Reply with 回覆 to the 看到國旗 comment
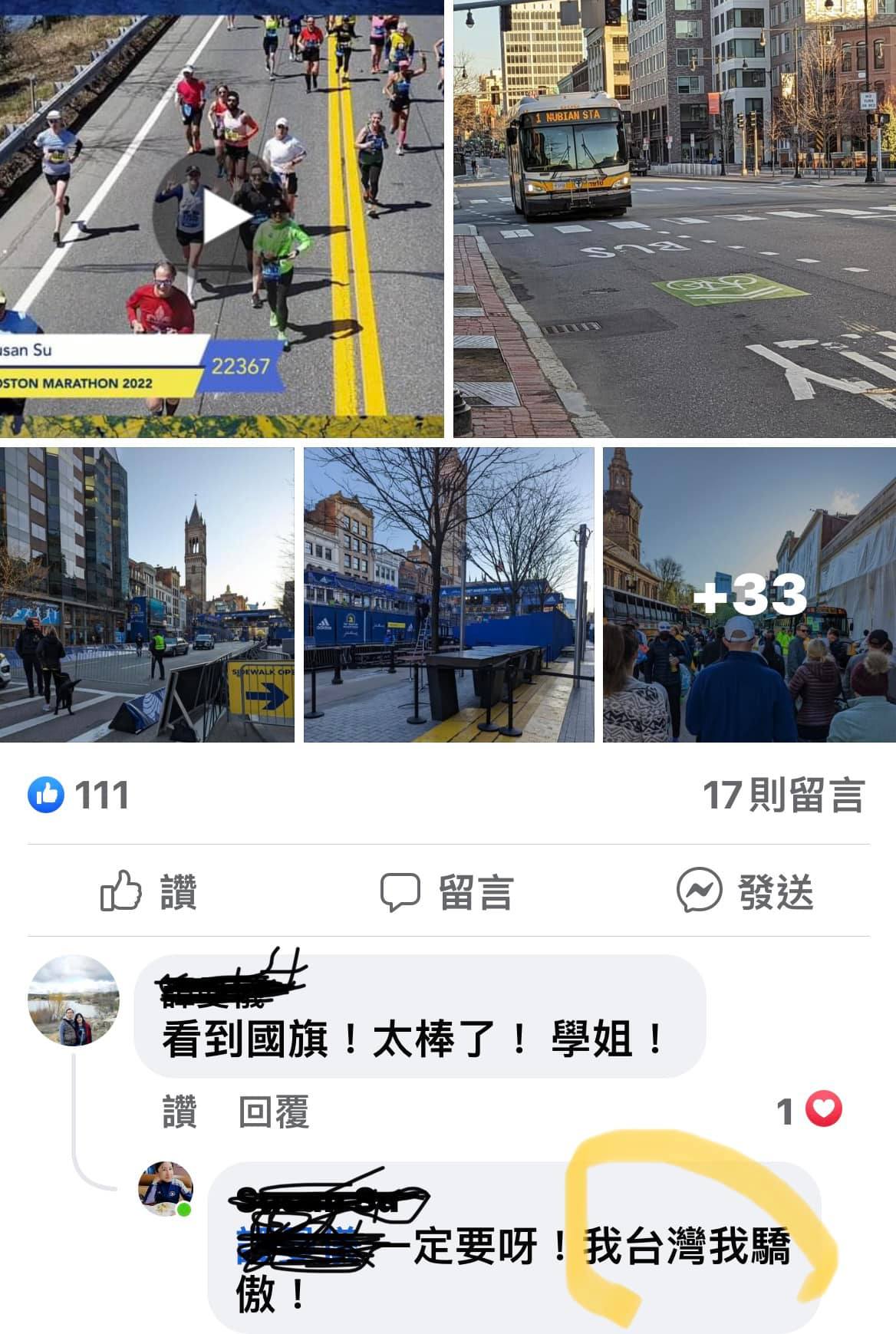The width and height of the screenshot is (896, 1334). point(274,1112)
